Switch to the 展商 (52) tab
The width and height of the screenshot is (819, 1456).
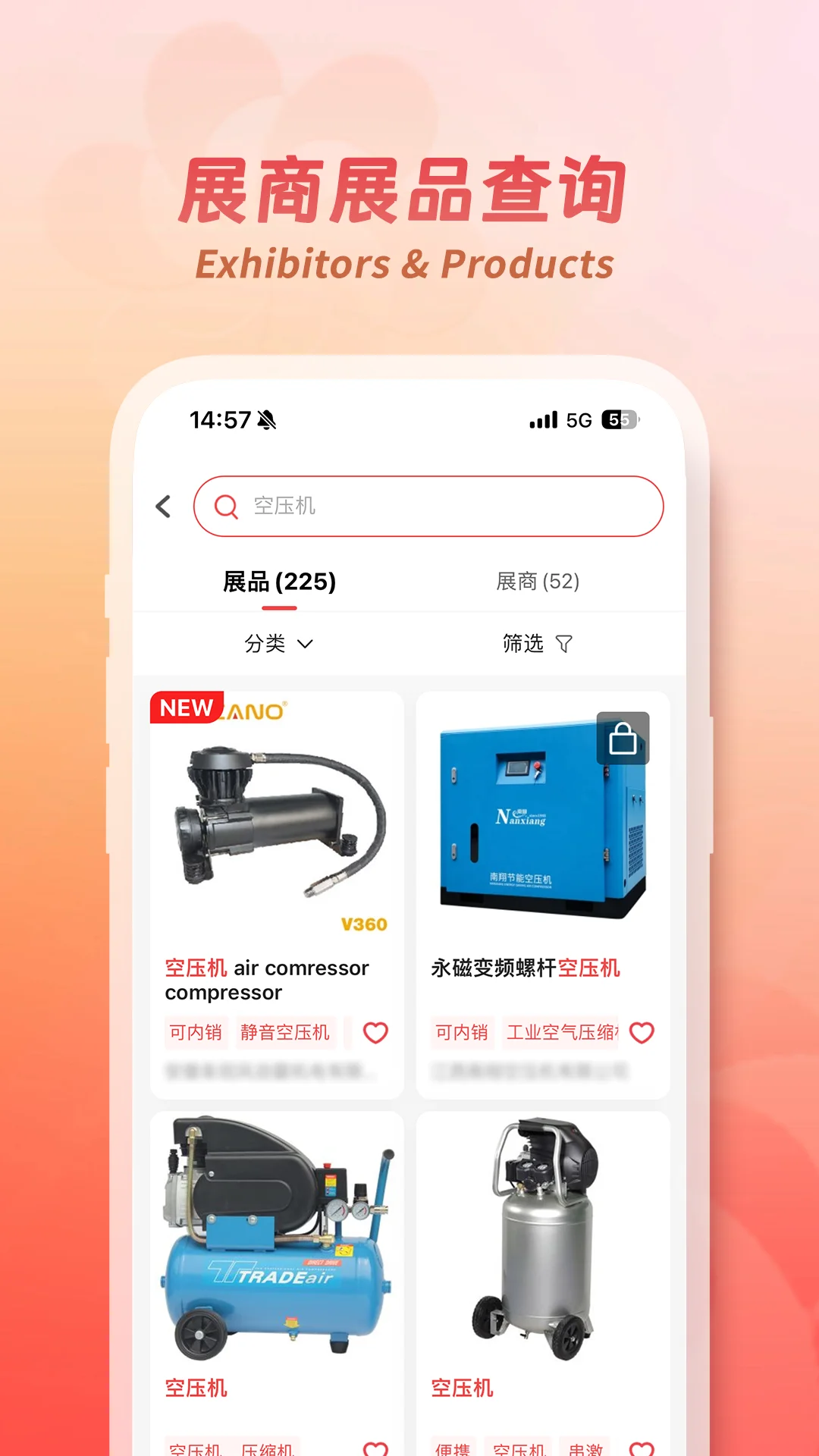(537, 581)
